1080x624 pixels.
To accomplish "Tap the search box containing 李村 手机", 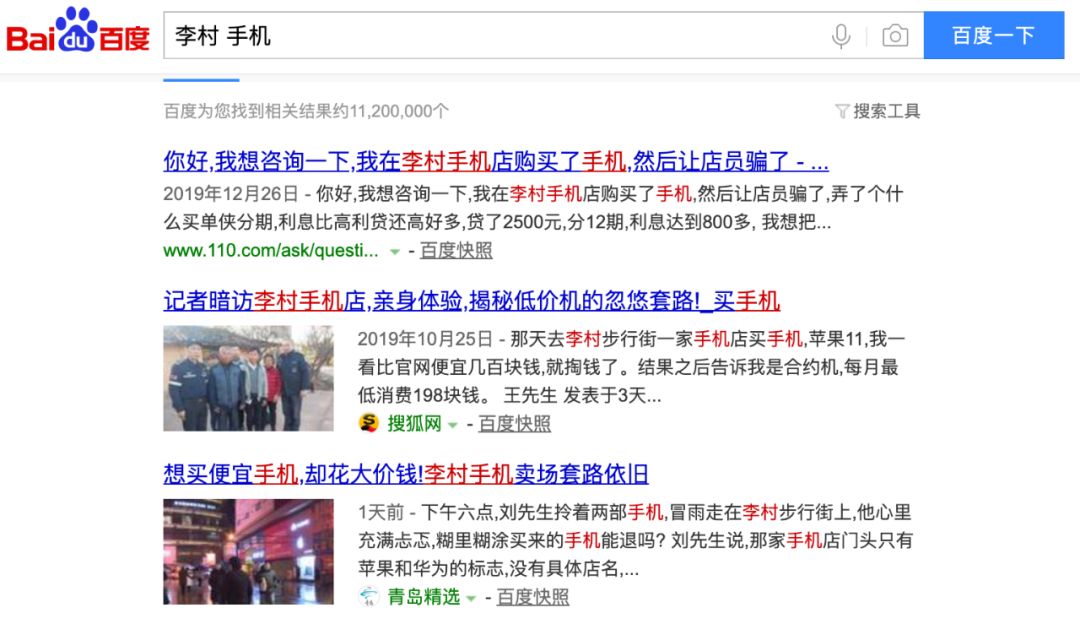I will [x=490, y=36].
